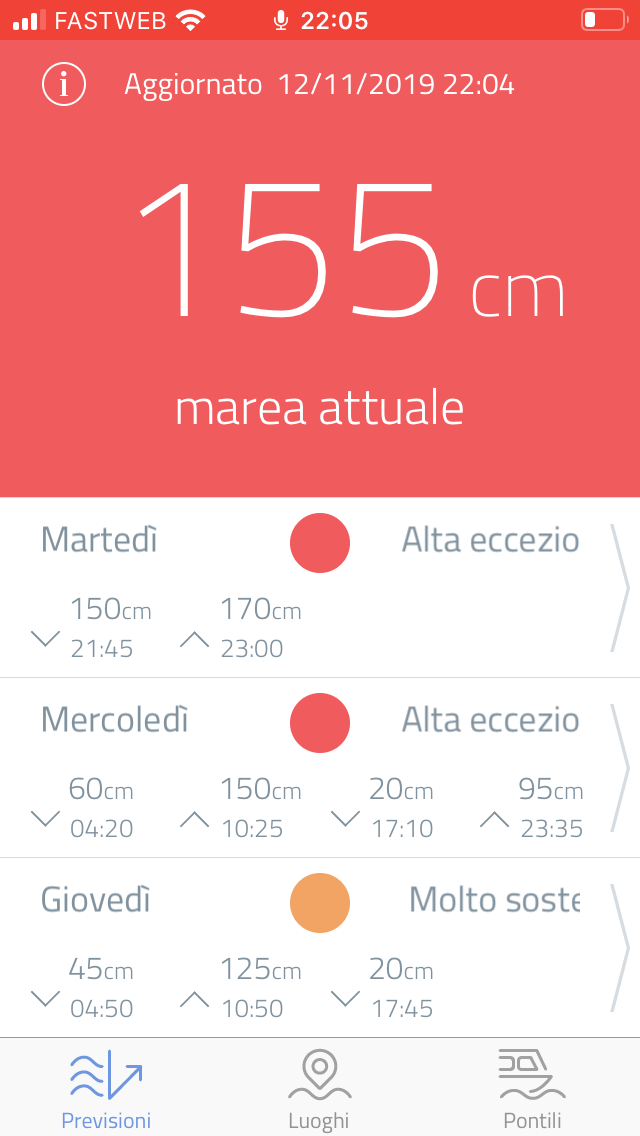
Task: Switch to the Luoghi tab
Action: click(x=319, y=1089)
